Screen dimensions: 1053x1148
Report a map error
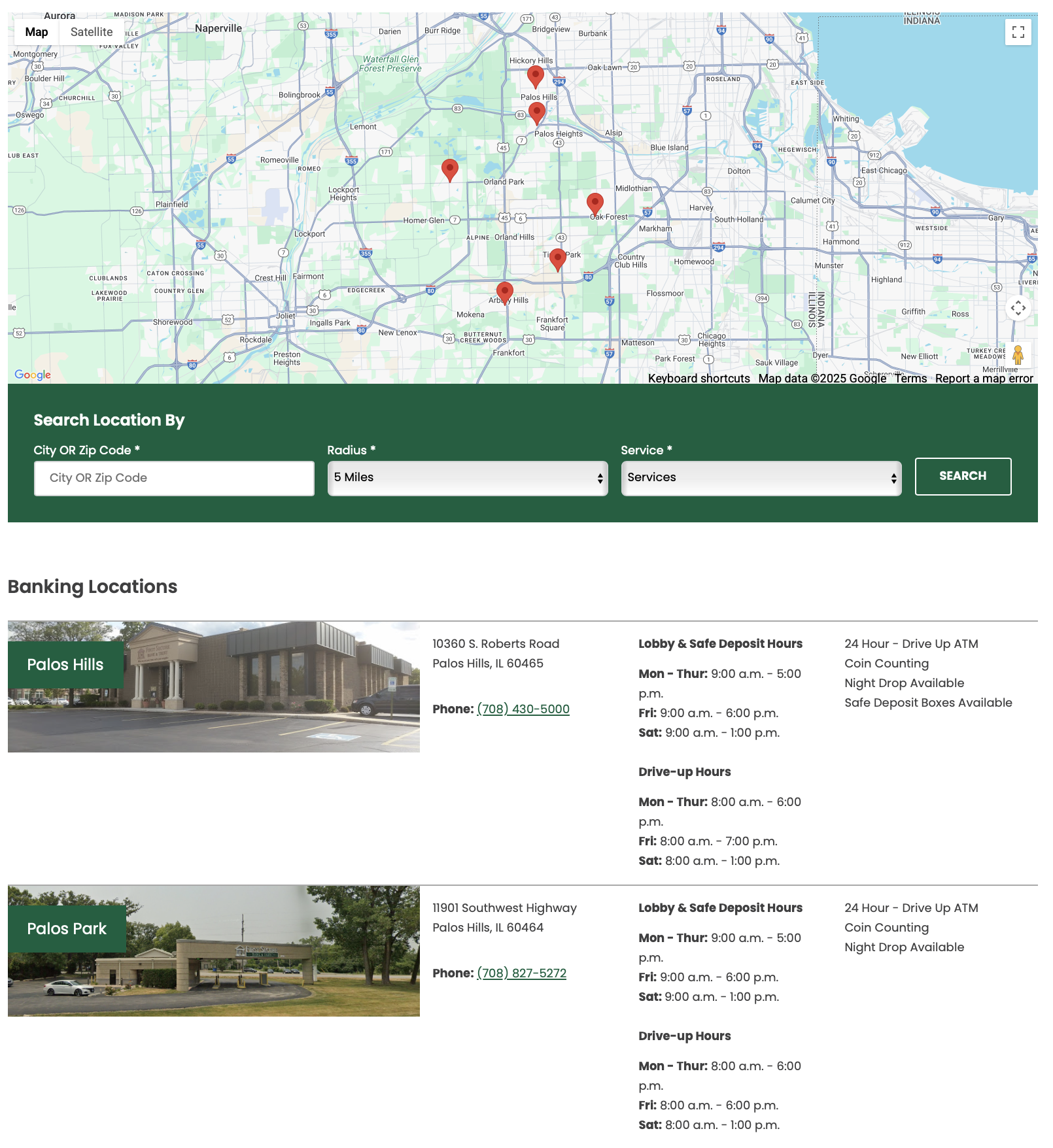coord(984,379)
